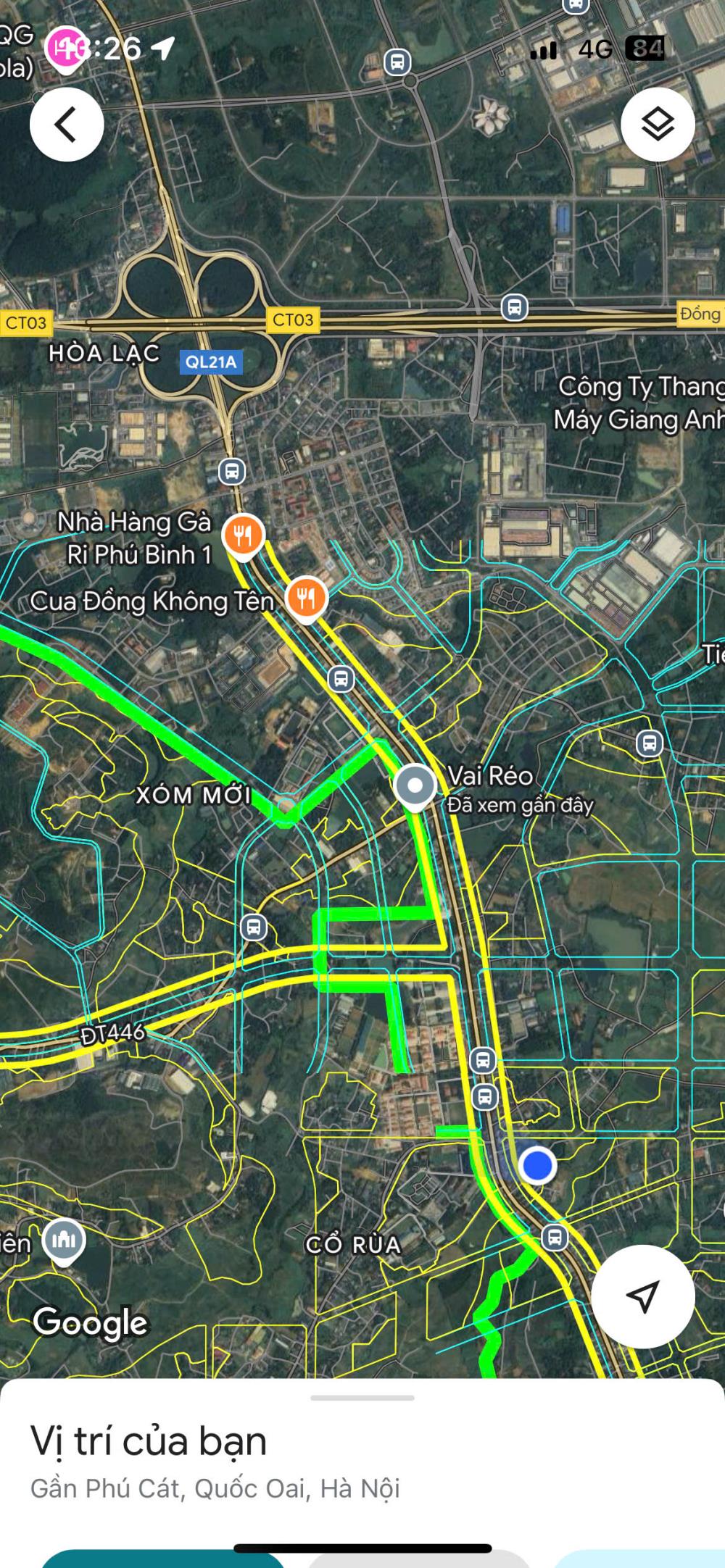Open the map layers button
The width and height of the screenshot is (725, 1568).
click(x=658, y=125)
